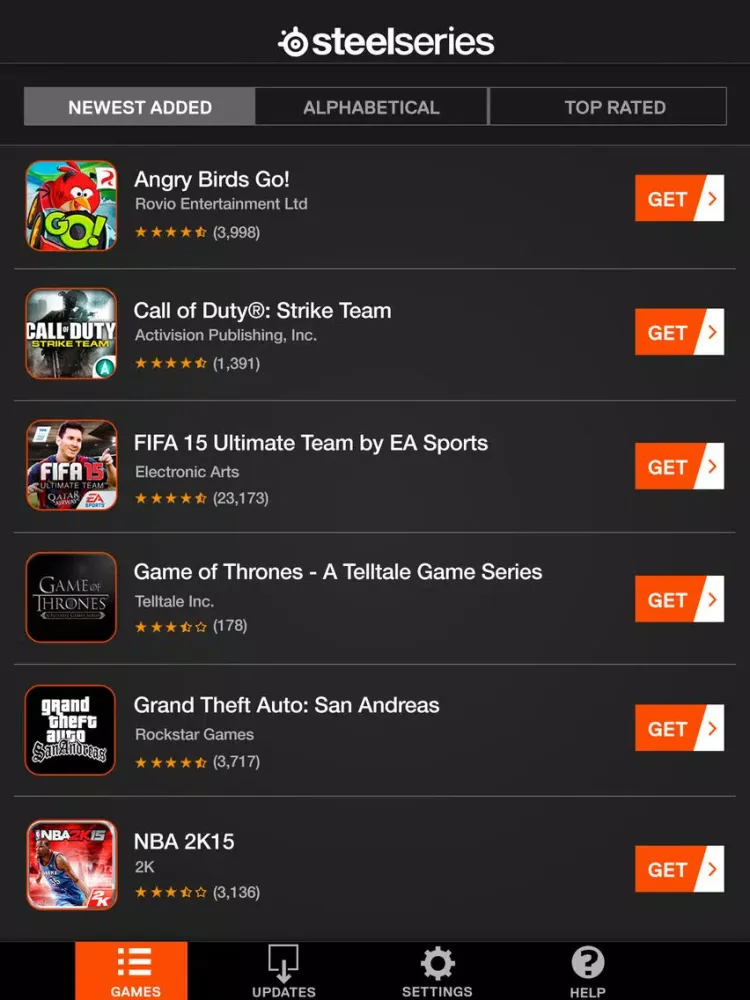Get NBA 2K15

tap(679, 869)
